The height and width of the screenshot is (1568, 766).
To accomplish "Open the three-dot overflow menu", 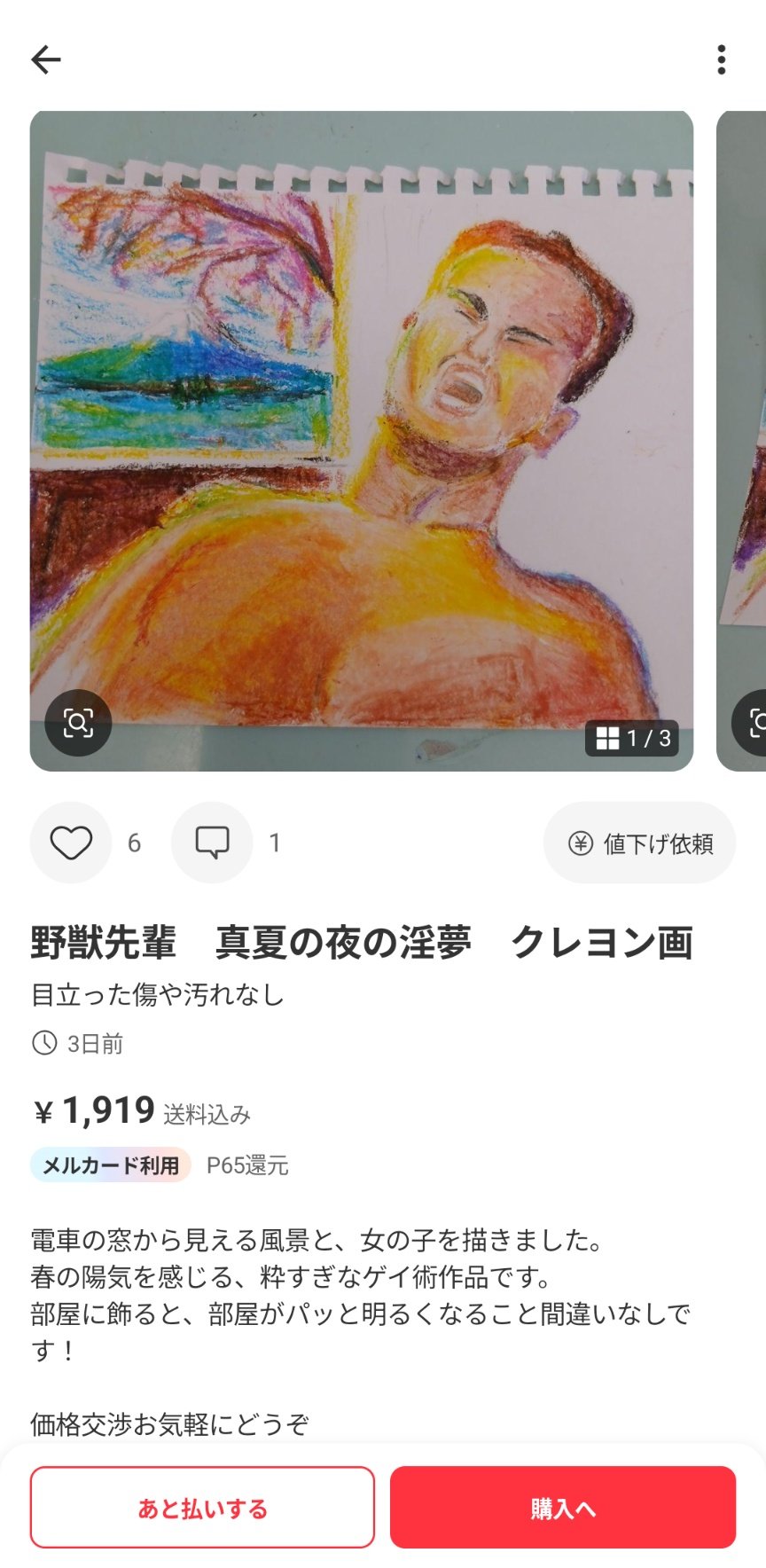I will pos(721,59).
